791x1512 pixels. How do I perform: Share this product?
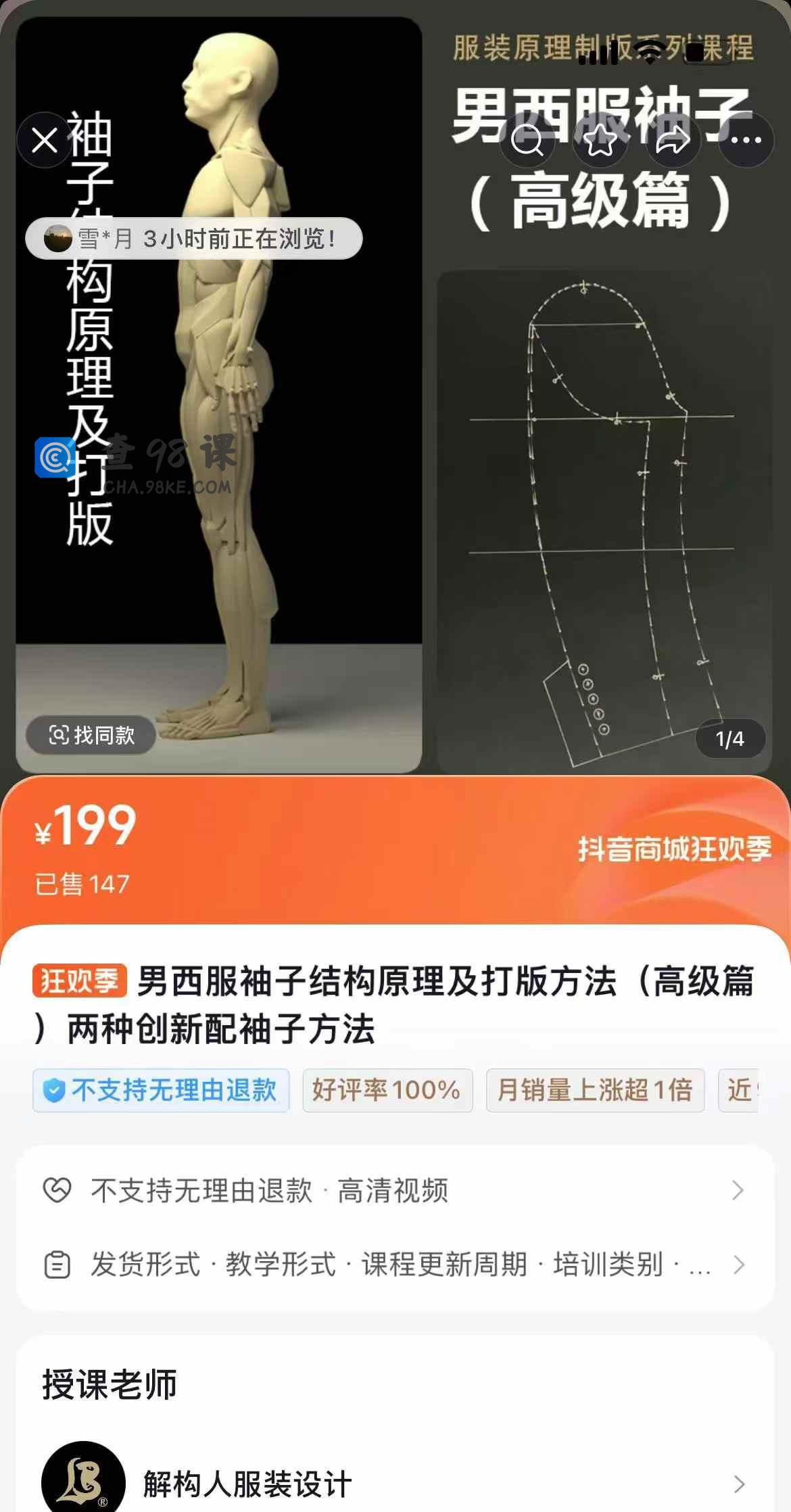pos(673,141)
